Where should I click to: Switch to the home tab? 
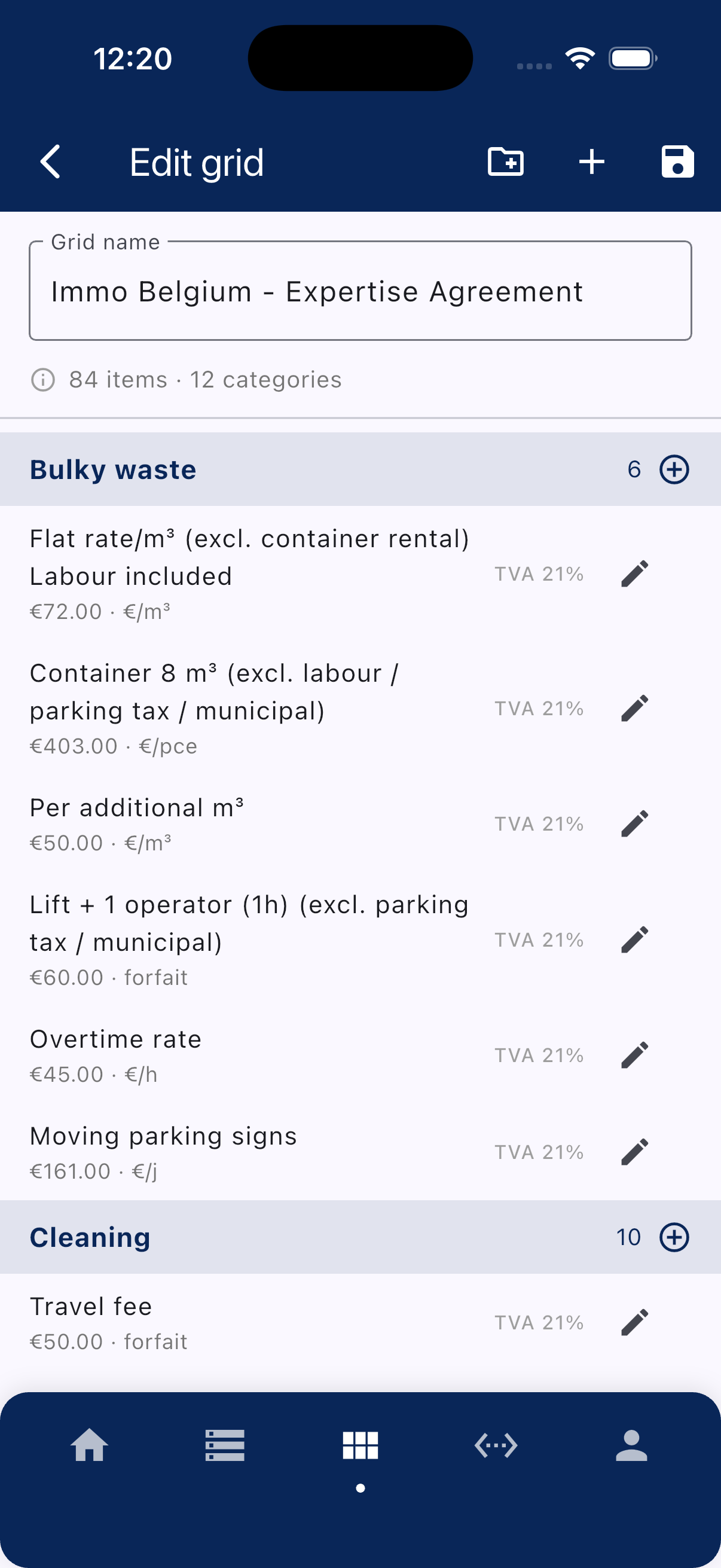[90, 1445]
